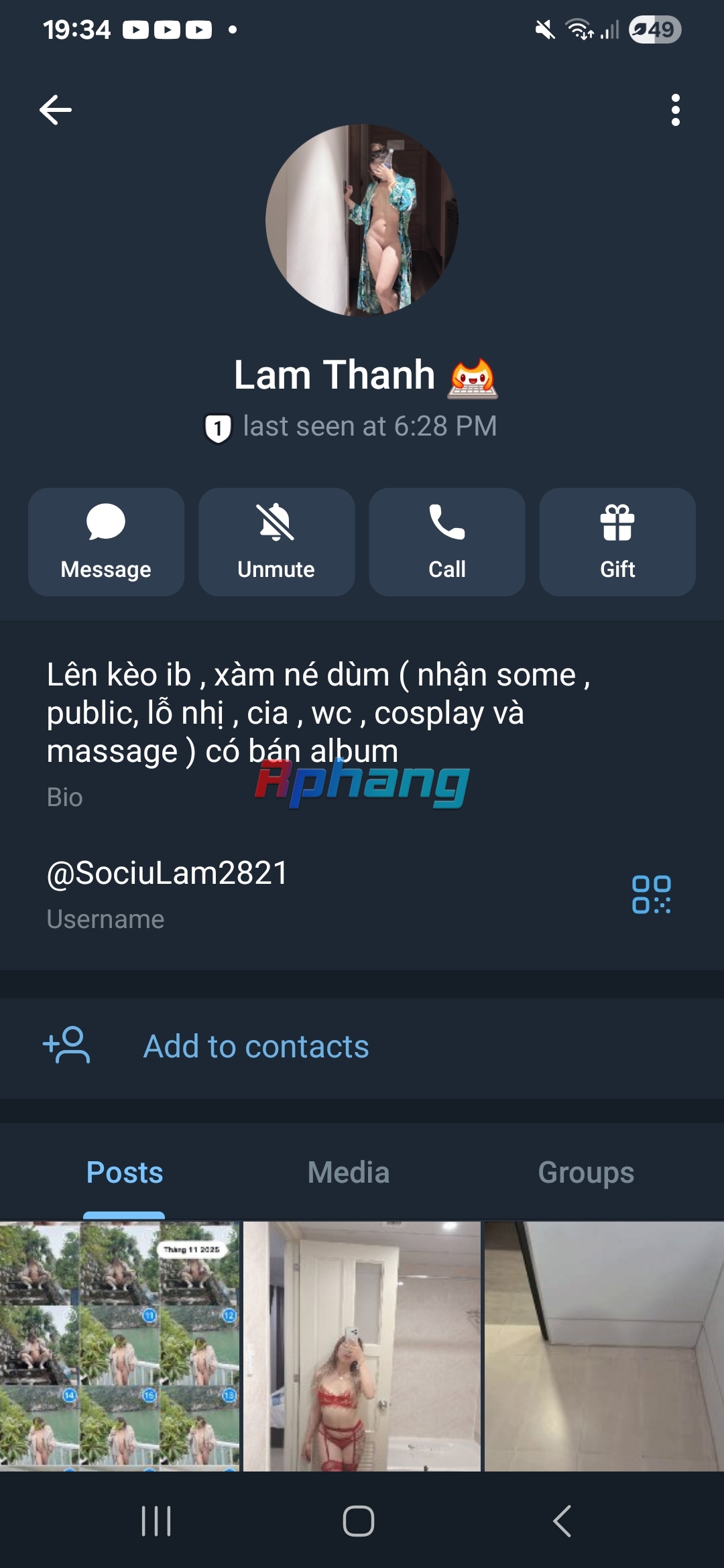724x1568 pixels.
Task: Tap the Message button
Action: pyautogui.click(x=106, y=541)
